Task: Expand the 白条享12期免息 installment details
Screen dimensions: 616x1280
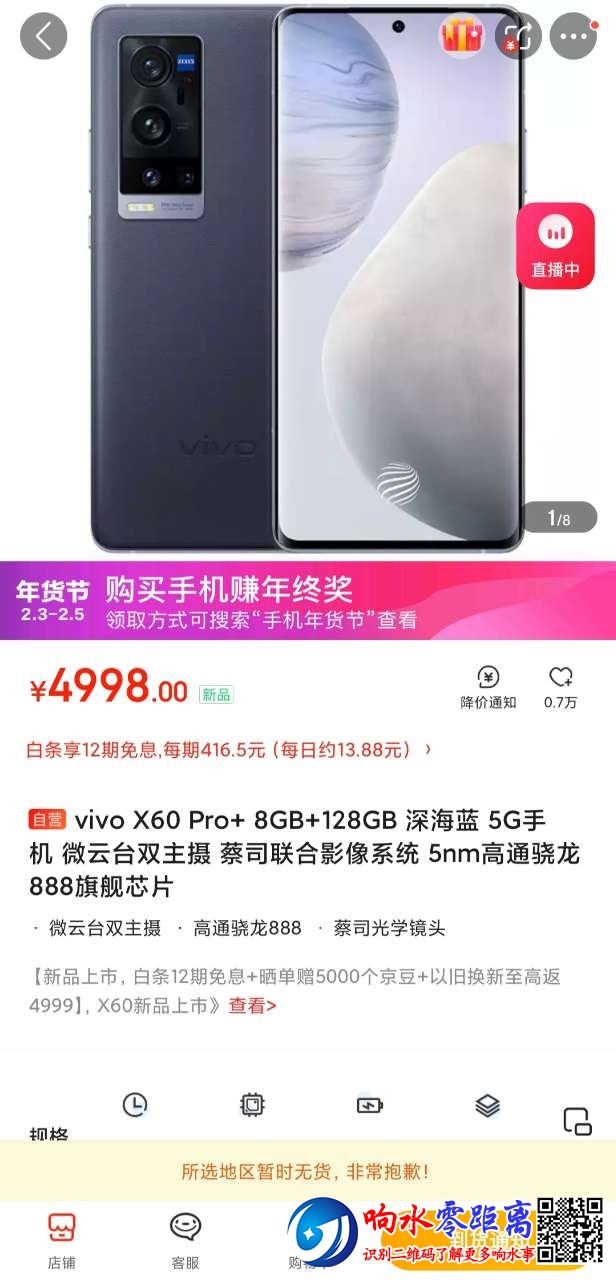Action: point(230,749)
